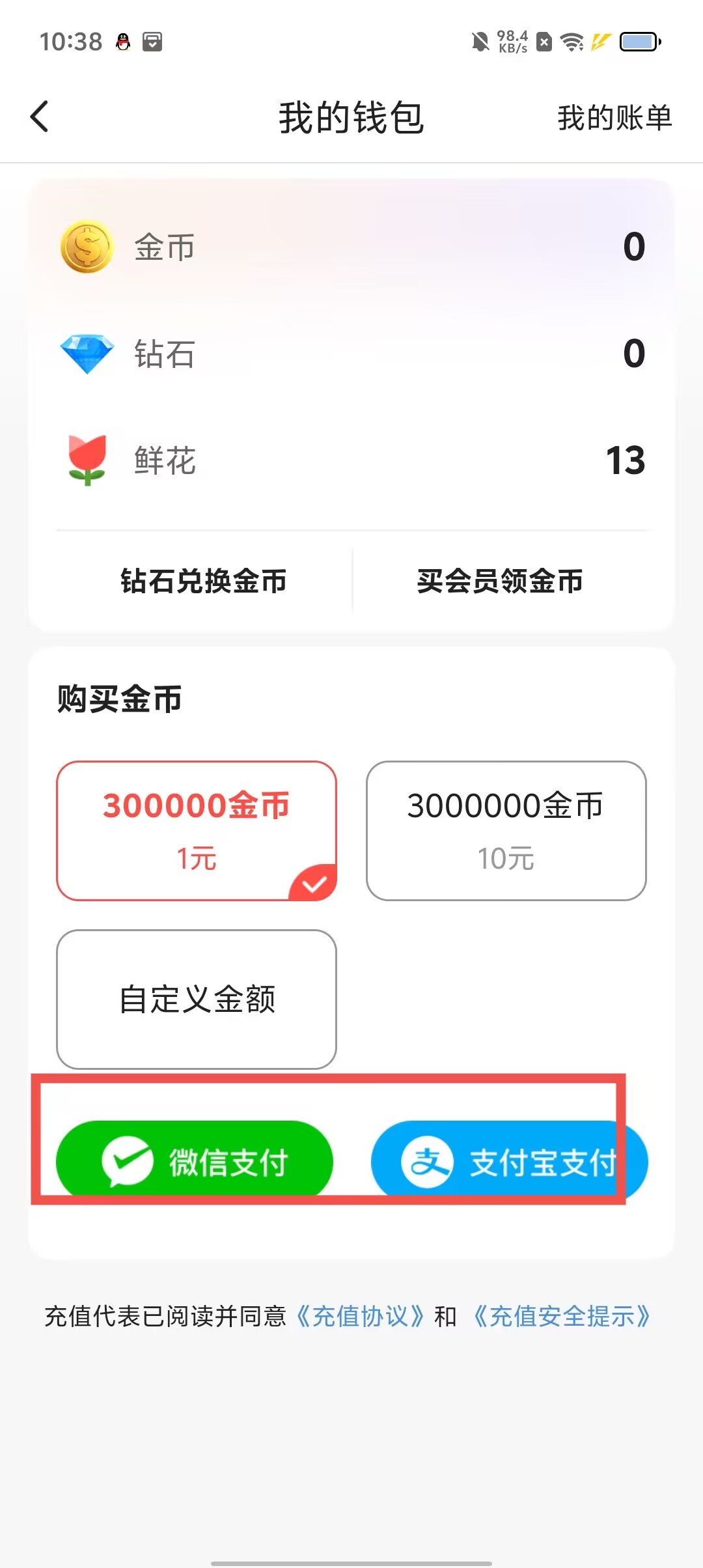
Task: Go back from the My Wallet page
Action: [x=40, y=117]
